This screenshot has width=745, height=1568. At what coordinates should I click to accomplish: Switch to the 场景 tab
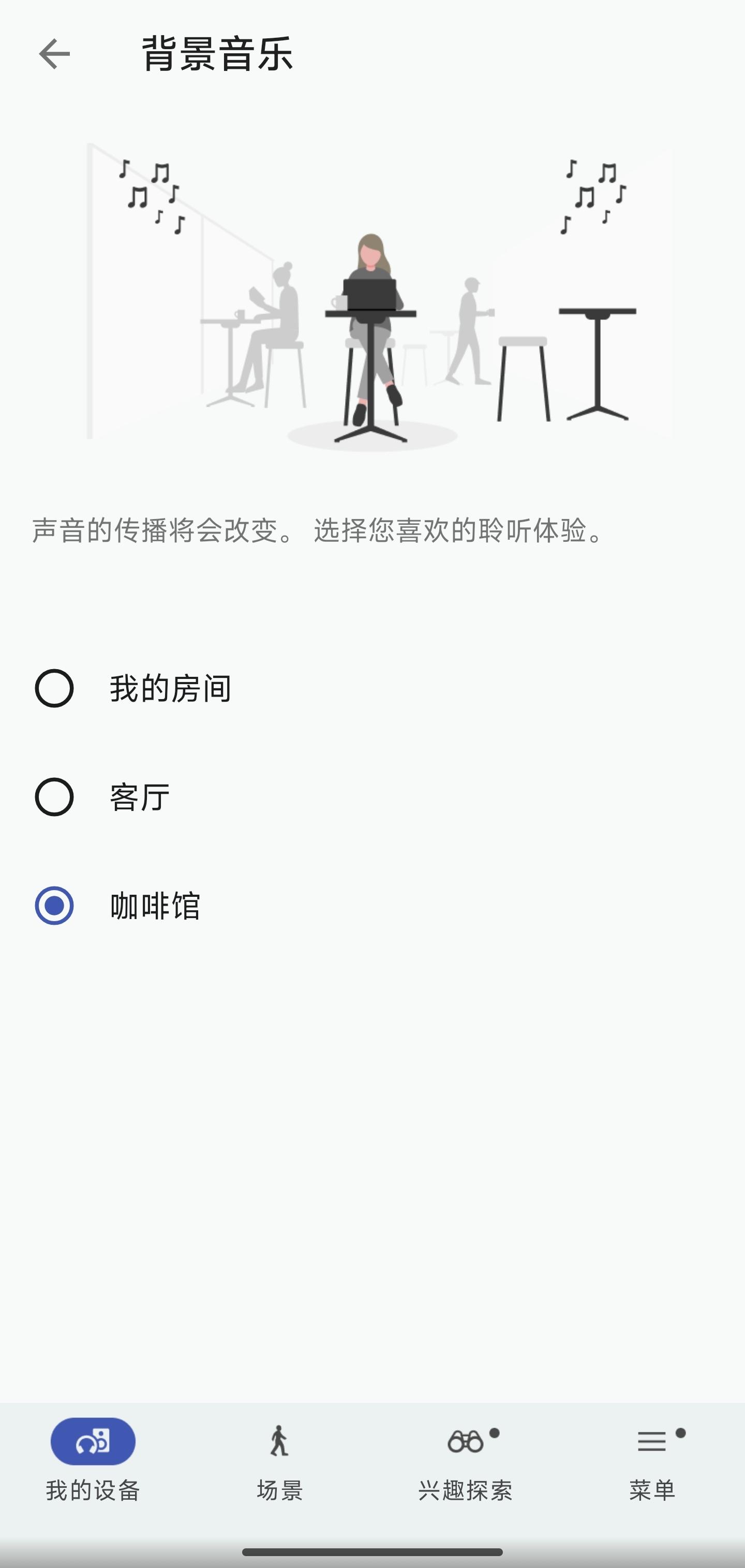(x=279, y=1460)
